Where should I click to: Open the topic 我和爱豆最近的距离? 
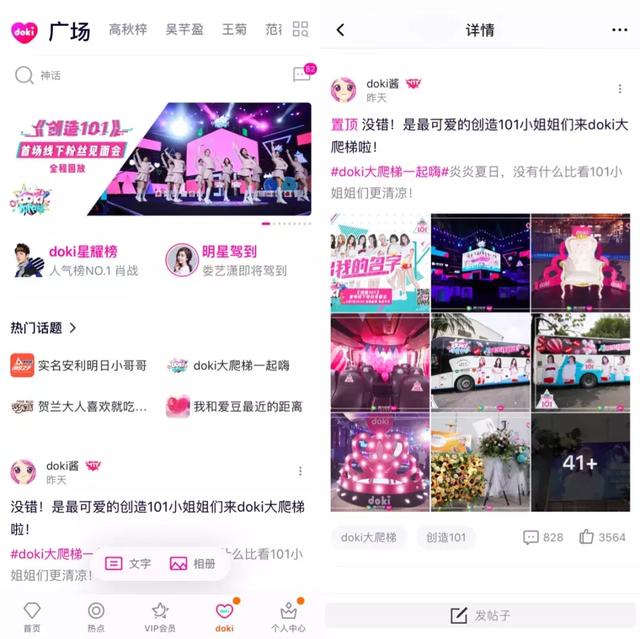[x=236, y=406]
